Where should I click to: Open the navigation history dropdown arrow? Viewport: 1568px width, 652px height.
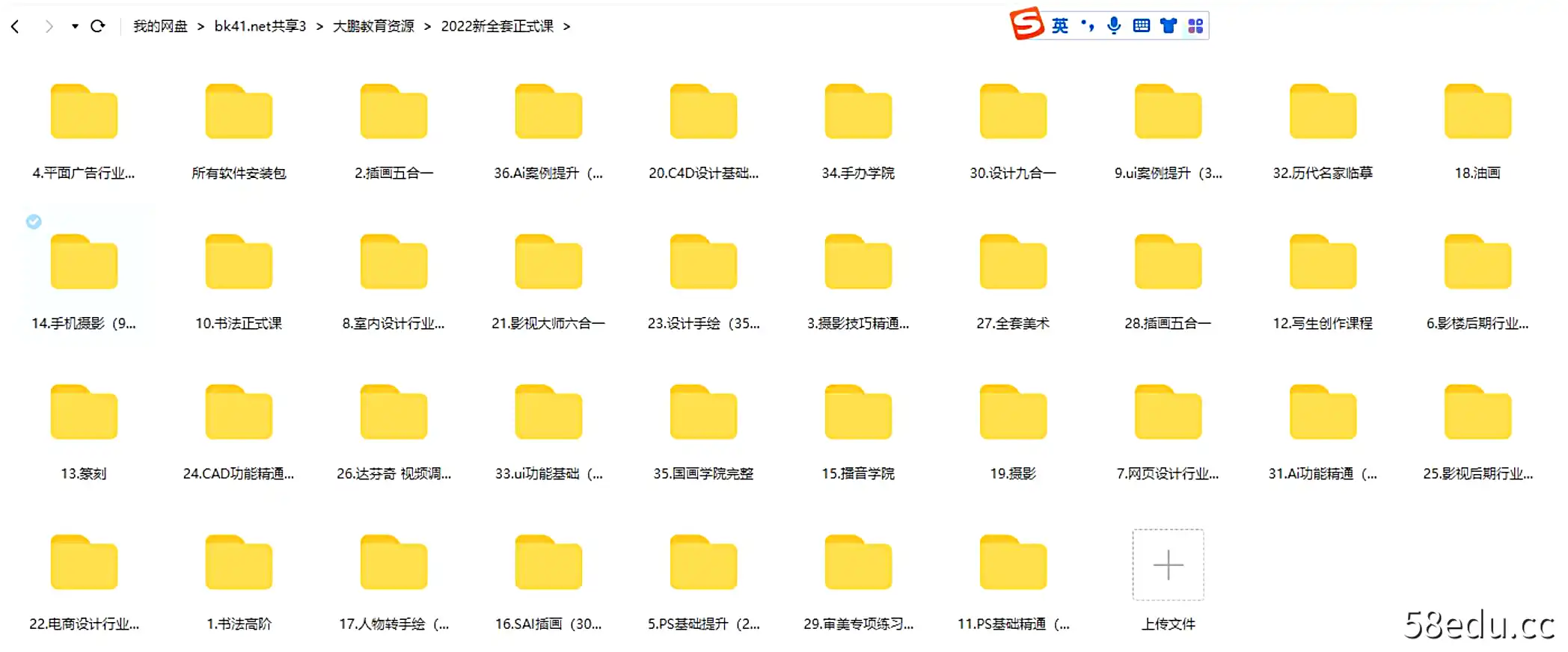[x=75, y=26]
